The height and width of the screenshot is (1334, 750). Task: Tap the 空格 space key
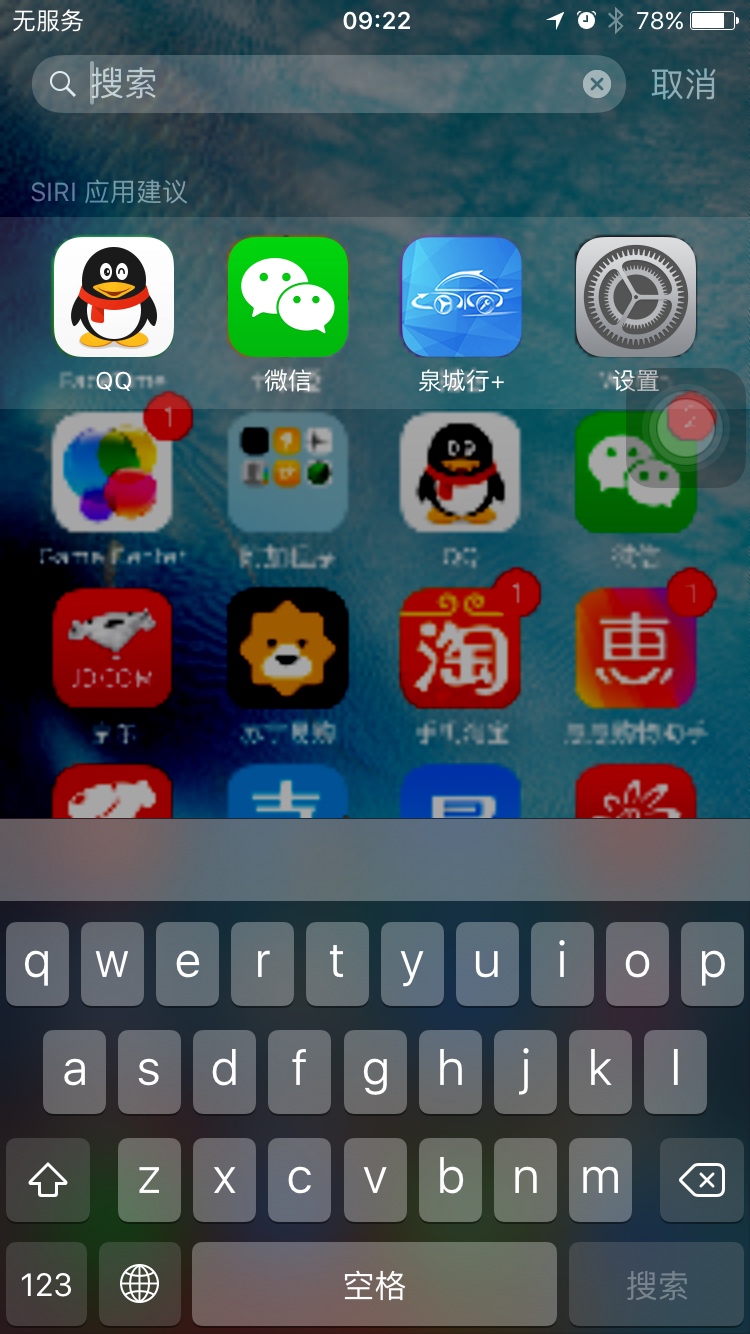[x=374, y=1284]
